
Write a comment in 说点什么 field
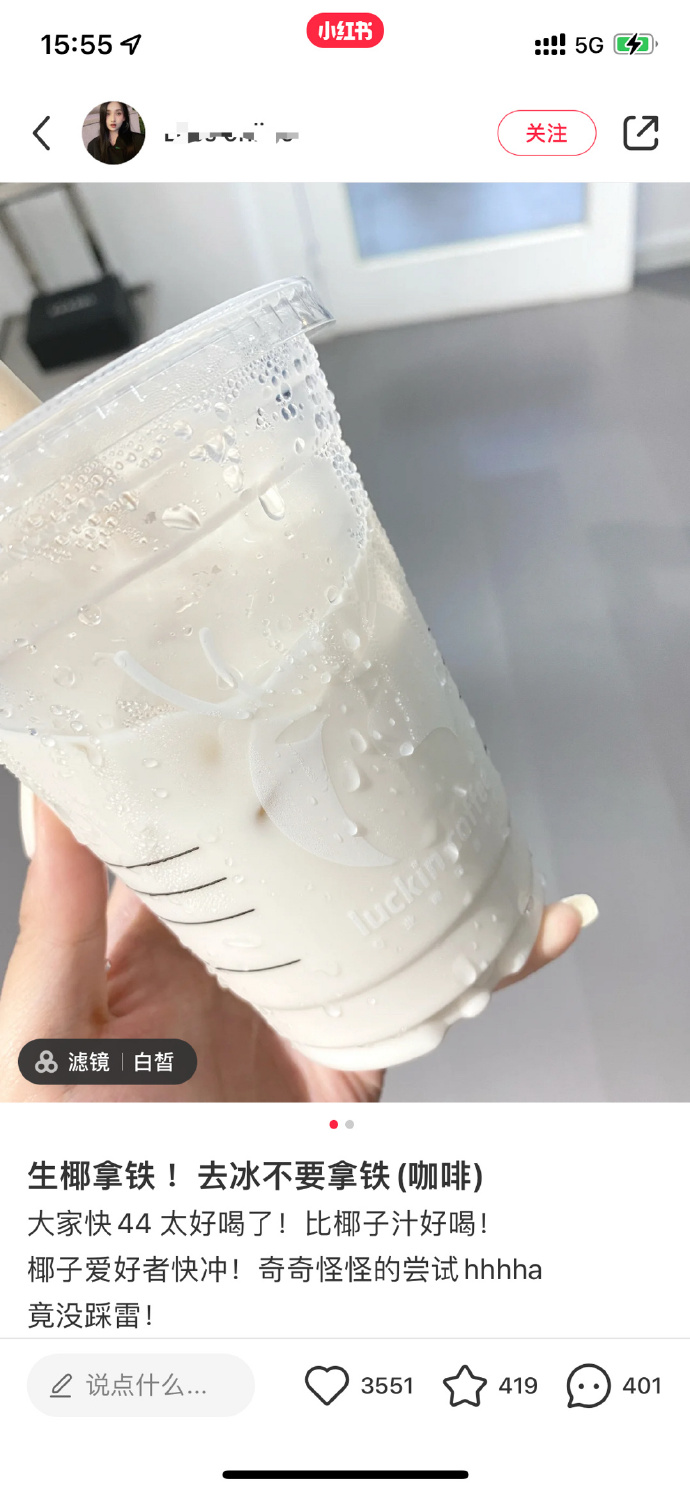(141, 1385)
